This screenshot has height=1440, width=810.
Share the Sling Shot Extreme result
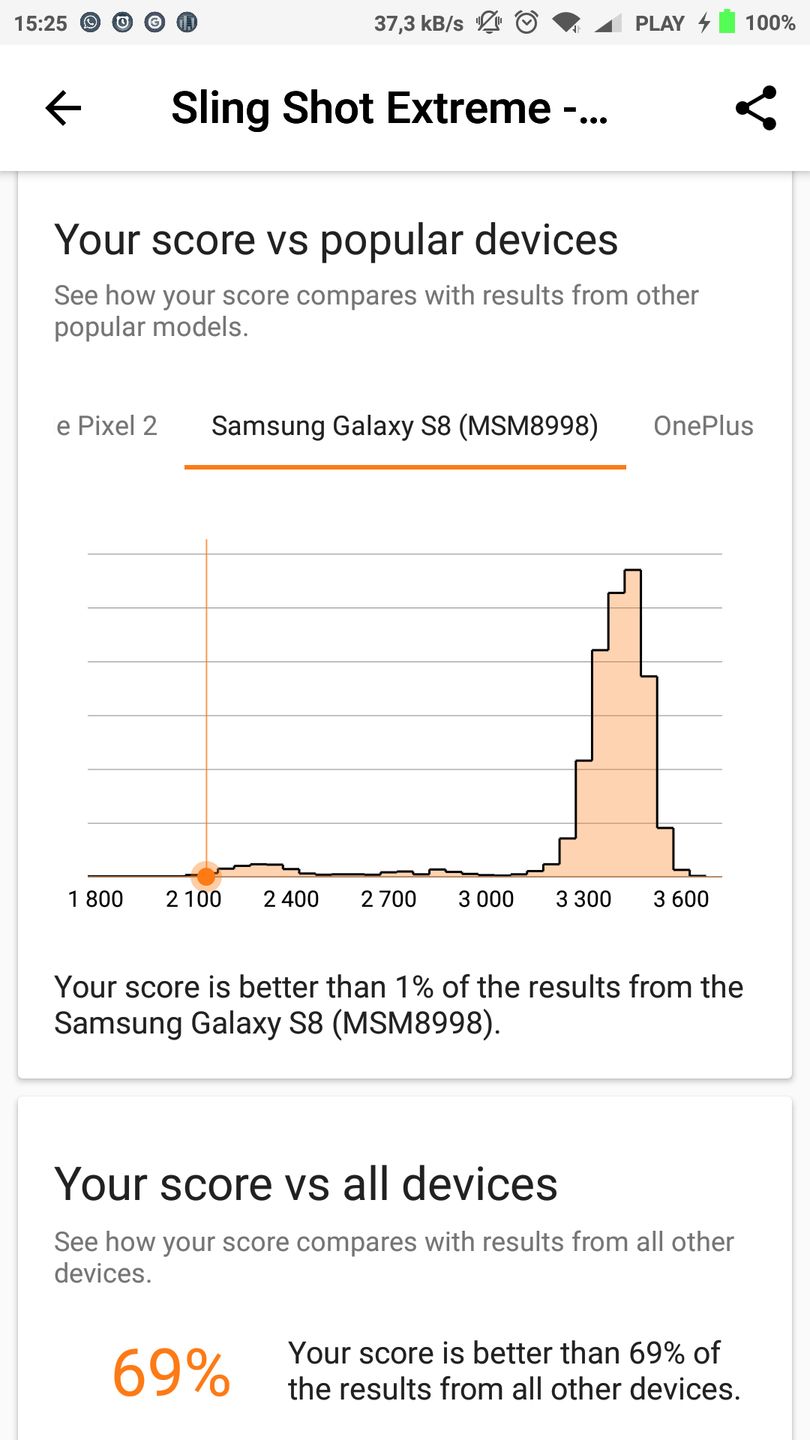click(755, 108)
